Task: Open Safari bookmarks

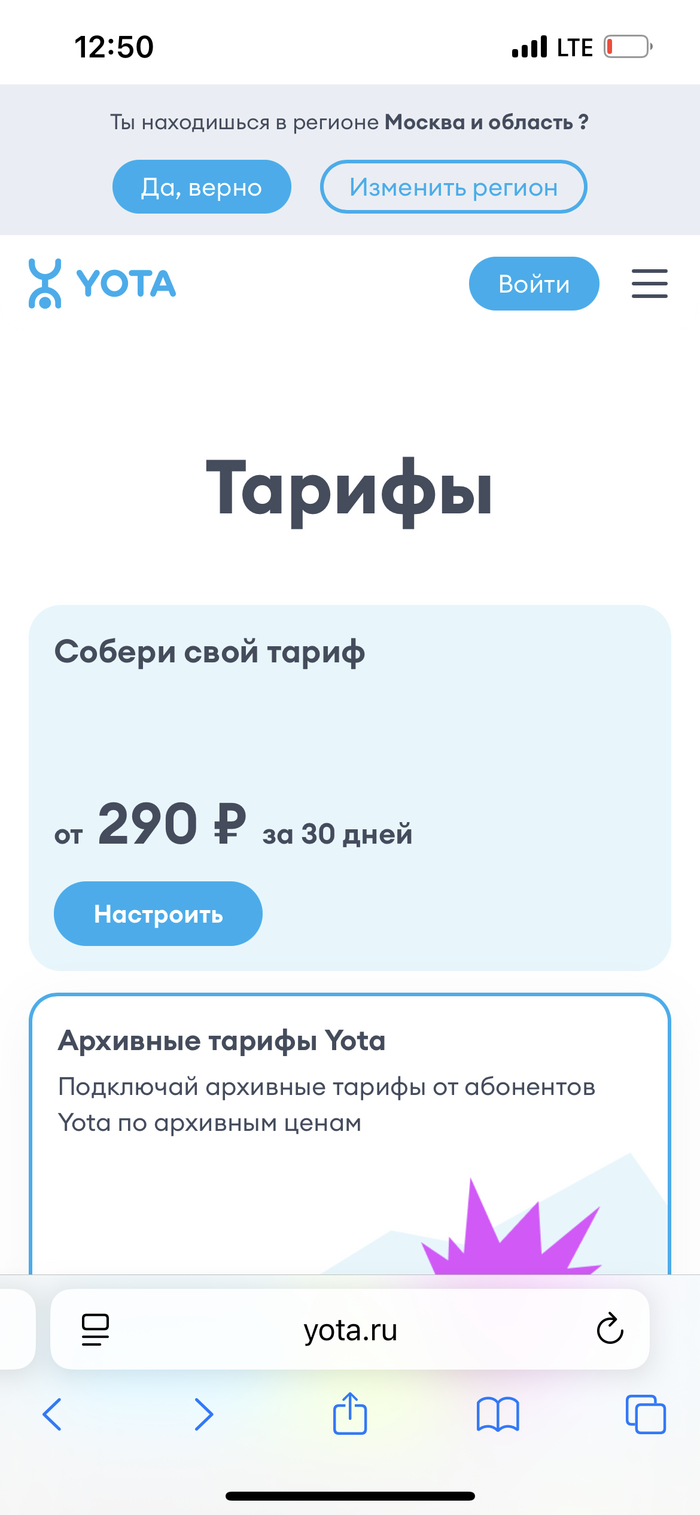Action: (498, 1414)
